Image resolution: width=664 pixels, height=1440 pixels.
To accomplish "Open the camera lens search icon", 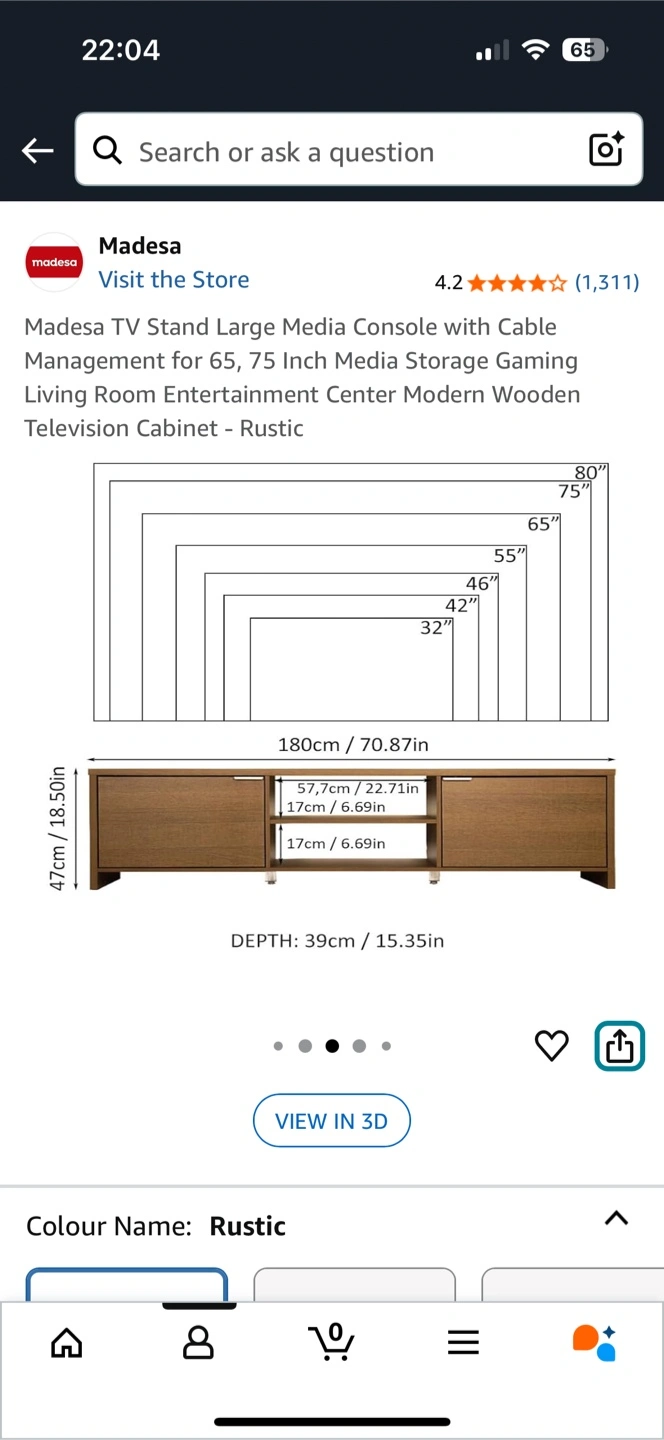I will [606, 150].
